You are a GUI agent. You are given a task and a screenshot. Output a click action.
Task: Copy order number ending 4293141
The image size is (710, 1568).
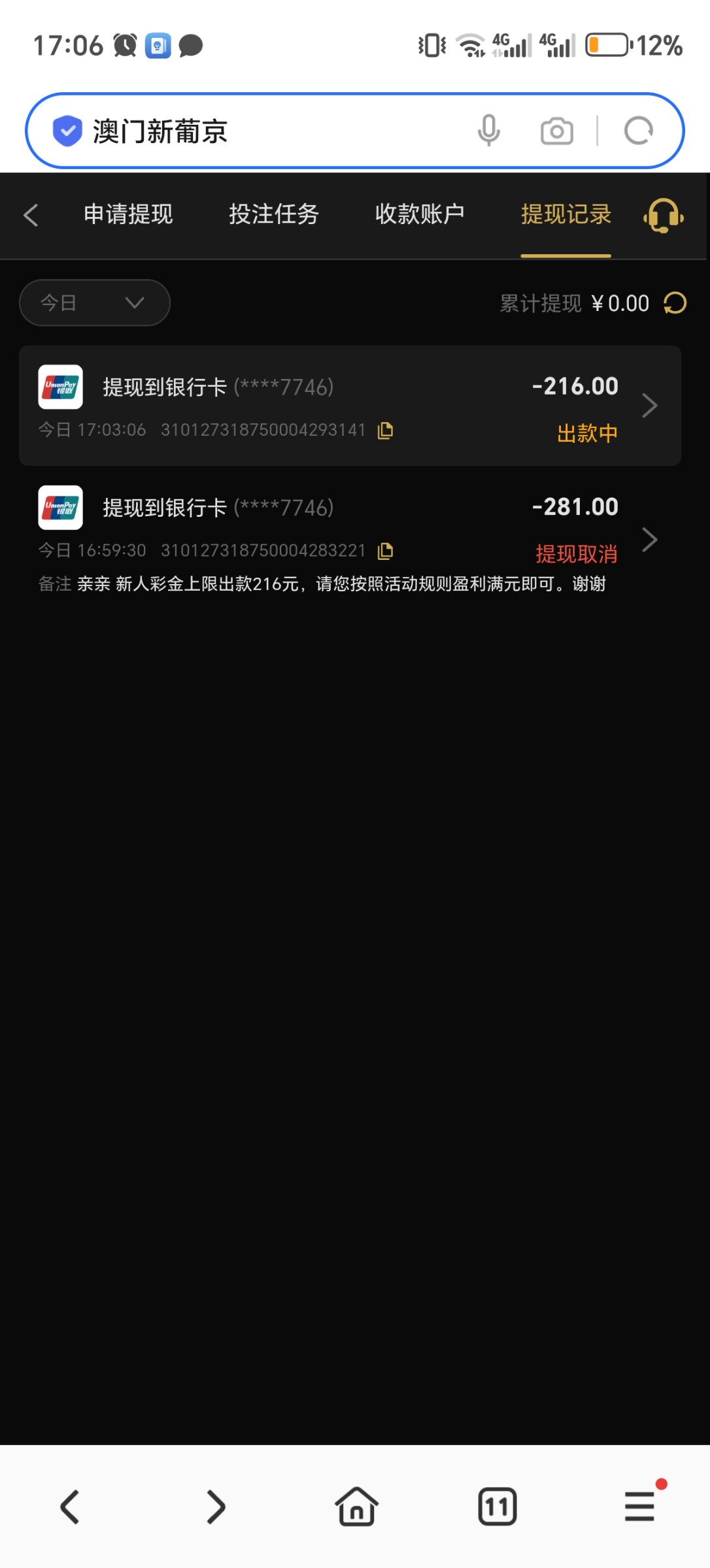pyautogui.click(x=386, y=430)
